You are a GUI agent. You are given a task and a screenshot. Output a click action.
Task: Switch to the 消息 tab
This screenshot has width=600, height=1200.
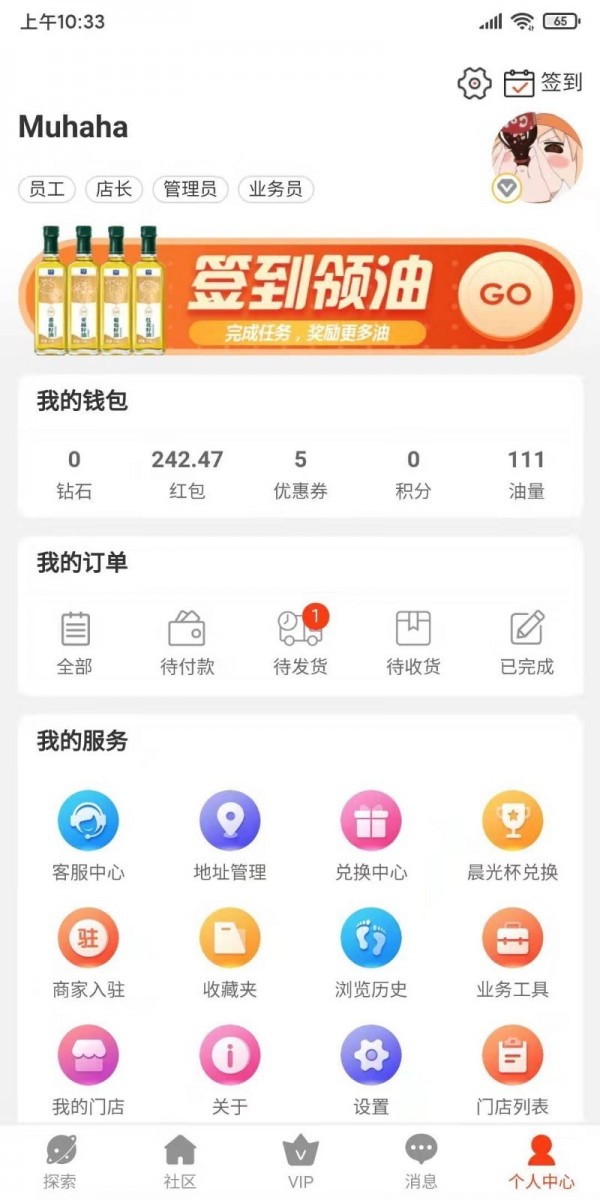421,1162
